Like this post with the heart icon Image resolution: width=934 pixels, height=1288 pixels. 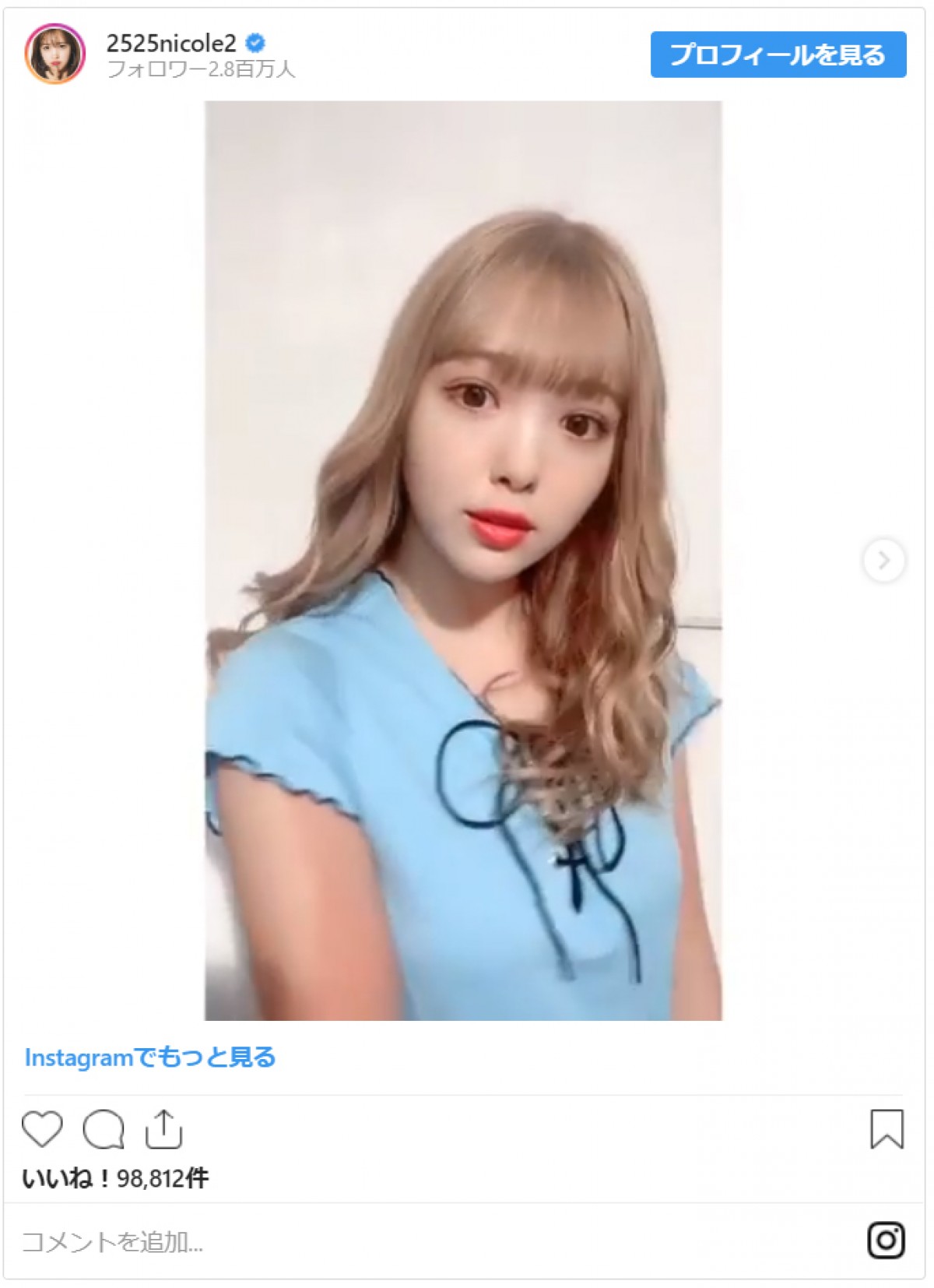point(42,1129)
